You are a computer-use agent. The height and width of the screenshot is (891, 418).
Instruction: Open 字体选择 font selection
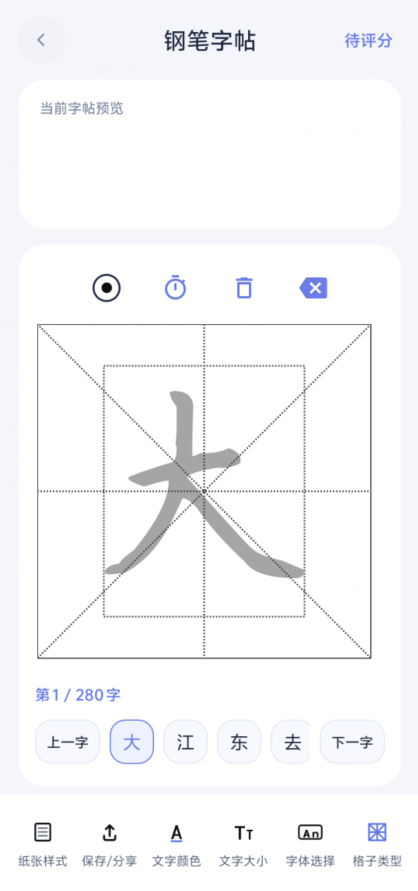tap(310, 844)
